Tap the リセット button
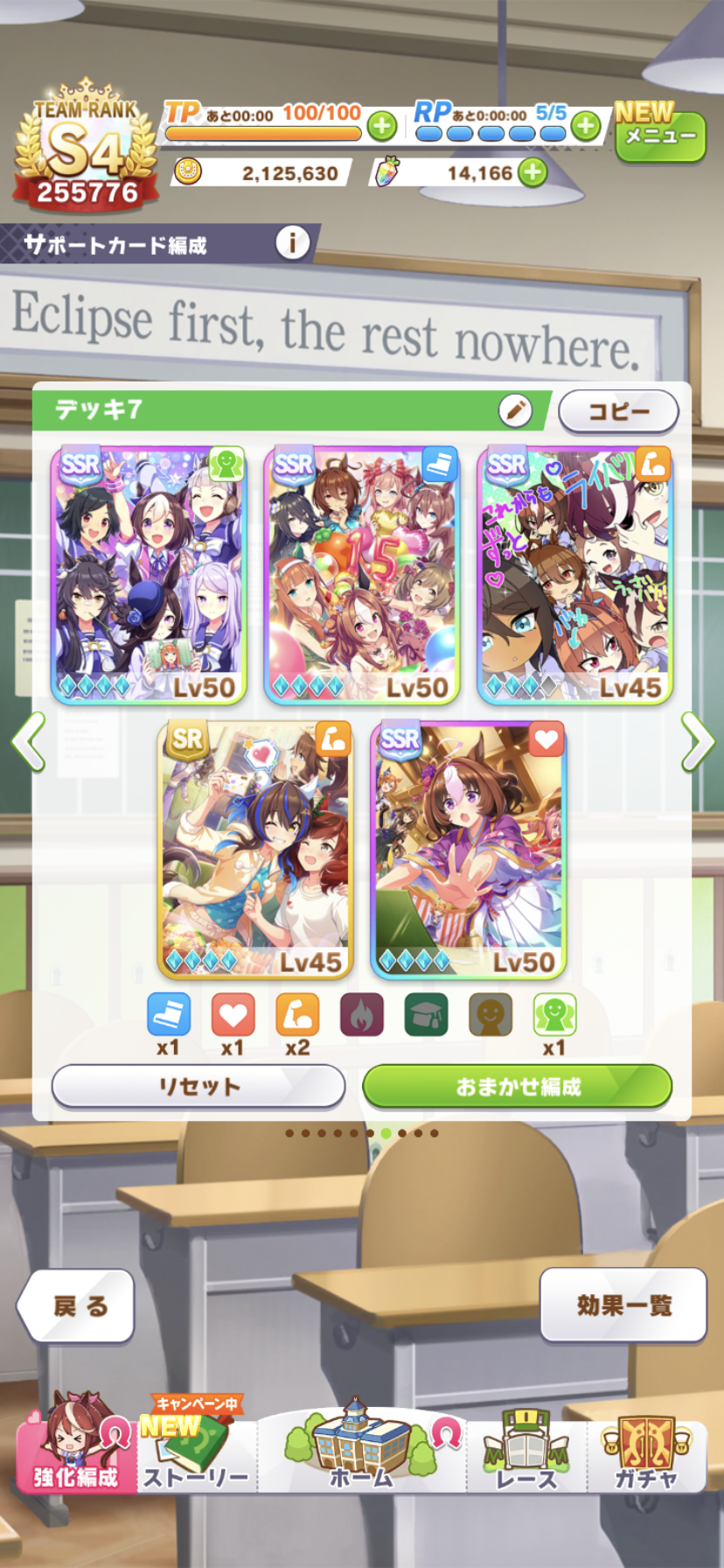 tap(198, 1087)
